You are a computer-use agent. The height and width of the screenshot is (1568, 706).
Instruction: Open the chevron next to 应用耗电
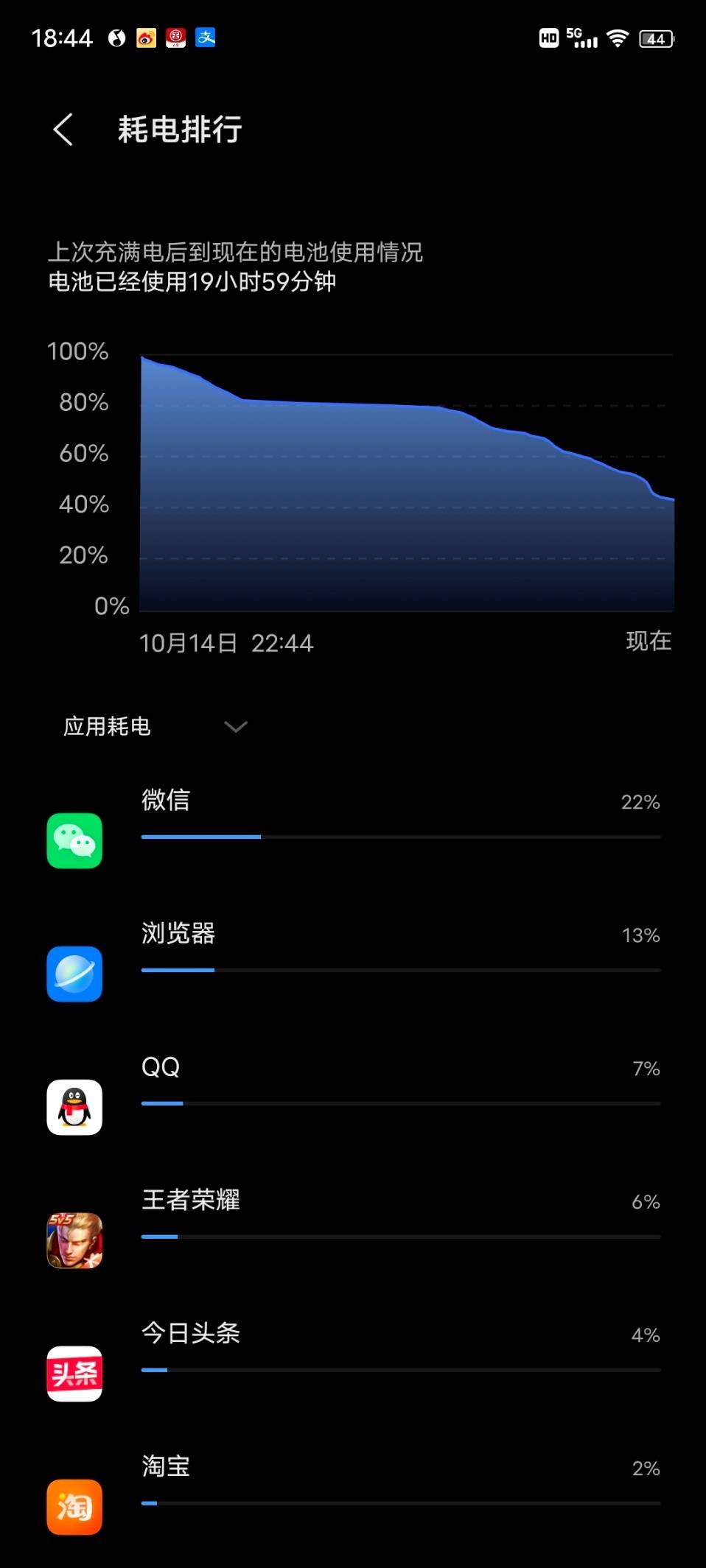tap(235, 728)
